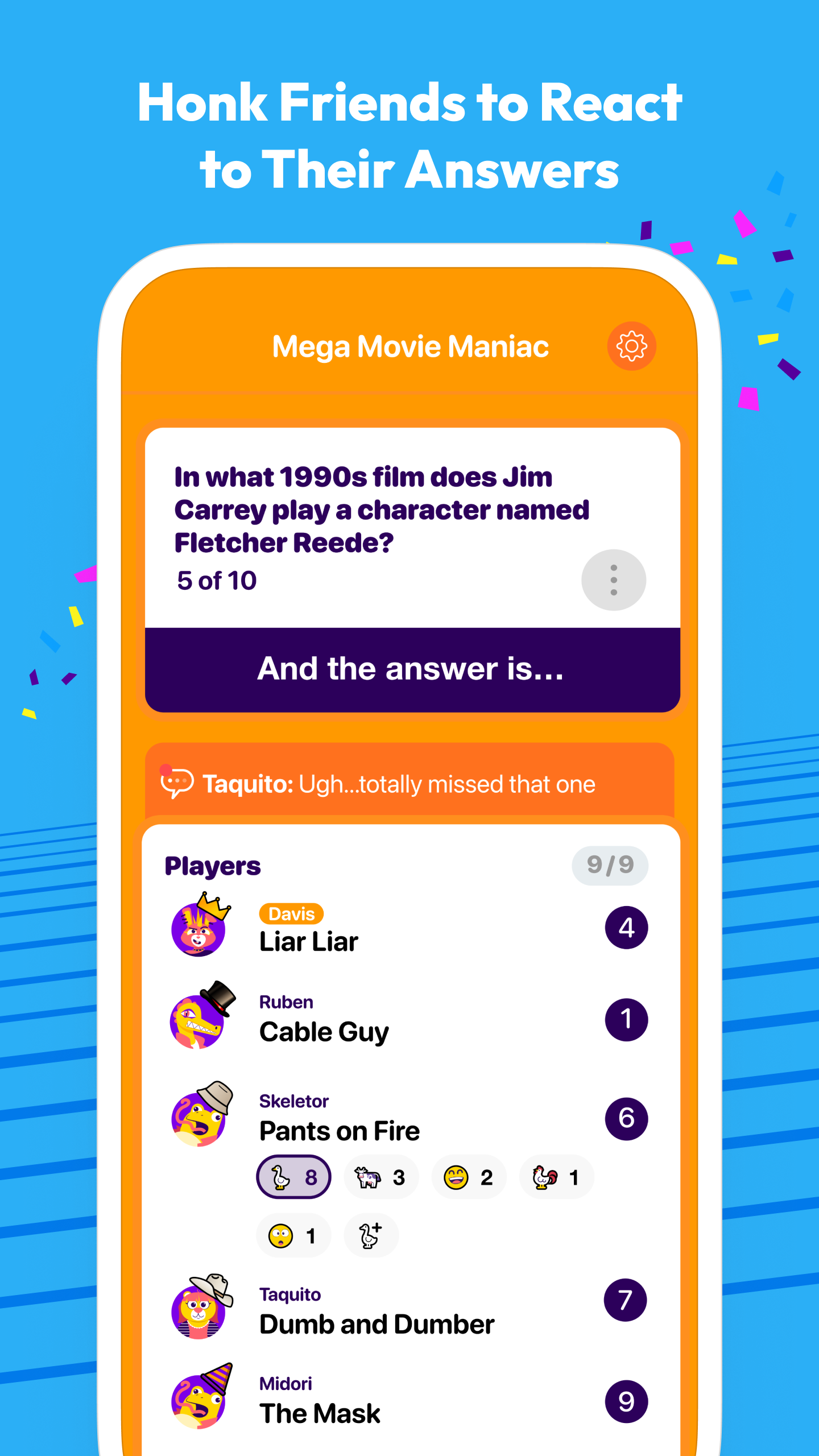Image resolution: width=819 pixels, height=1456 pixels.
Task: Tap the surprised face reaction
Action: pyautogui.click(x=293, y=1235)
